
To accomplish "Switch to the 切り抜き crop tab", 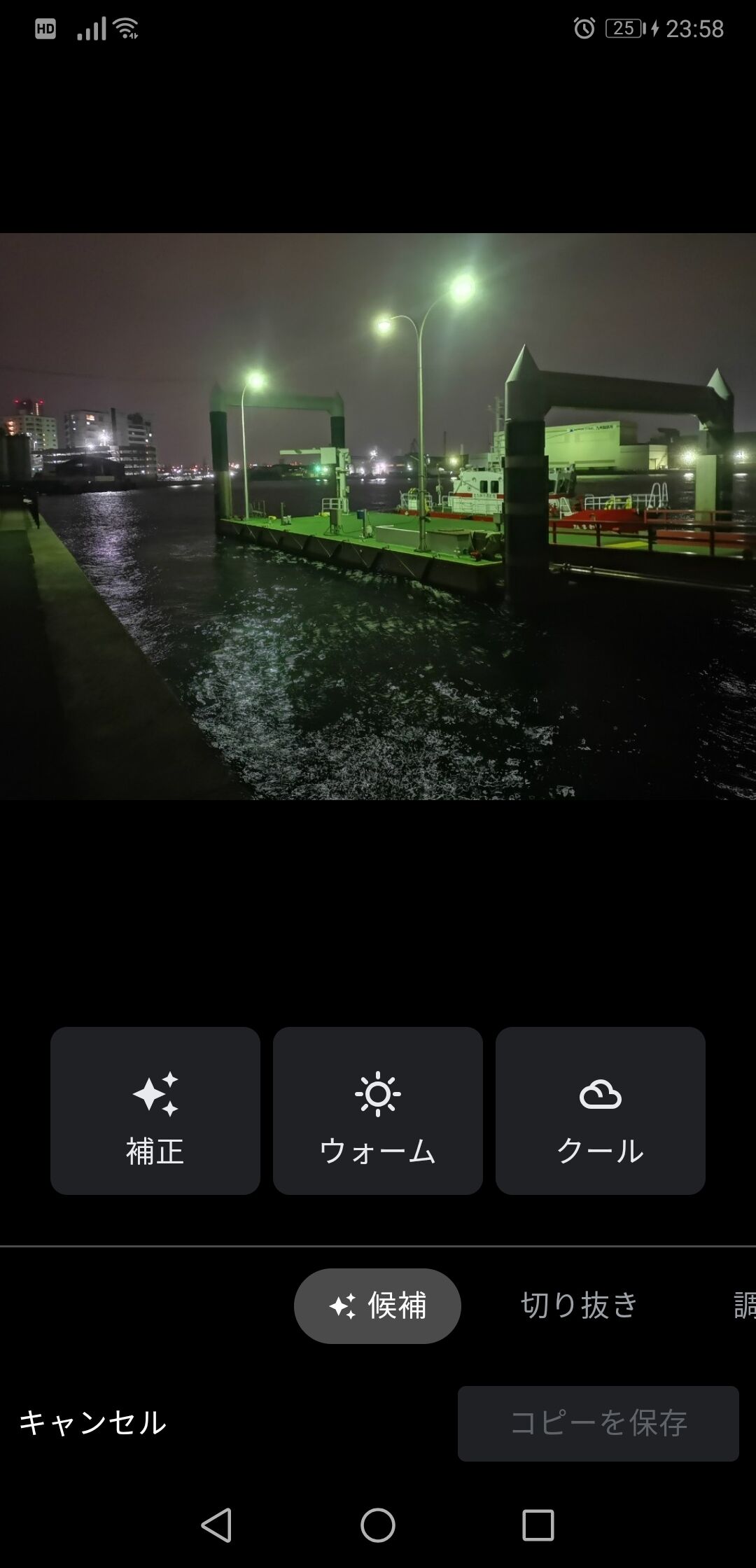I will (x=580, y=1305).
